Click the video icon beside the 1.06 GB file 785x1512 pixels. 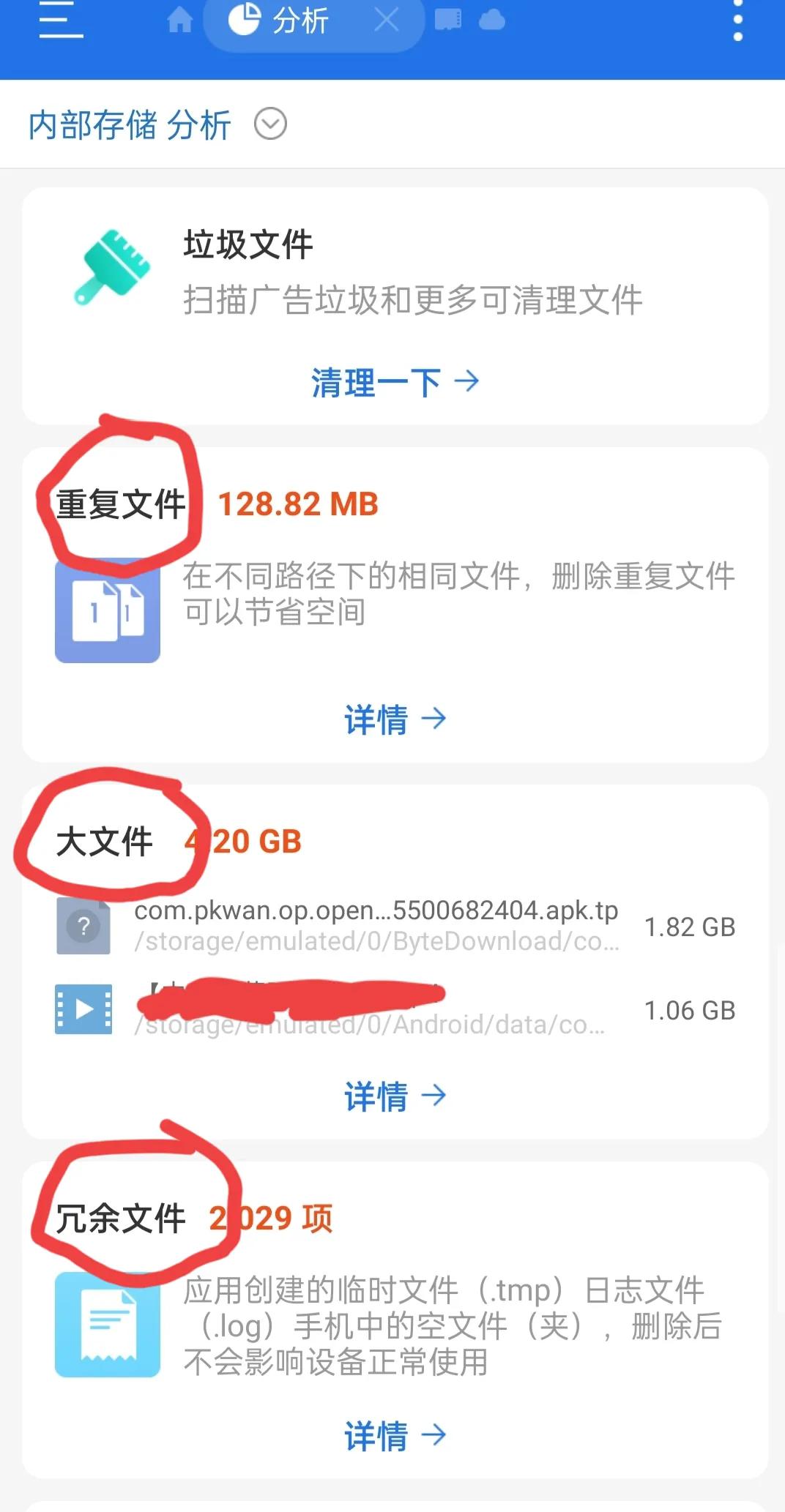pyautogui.click(x=83, y=1008)
